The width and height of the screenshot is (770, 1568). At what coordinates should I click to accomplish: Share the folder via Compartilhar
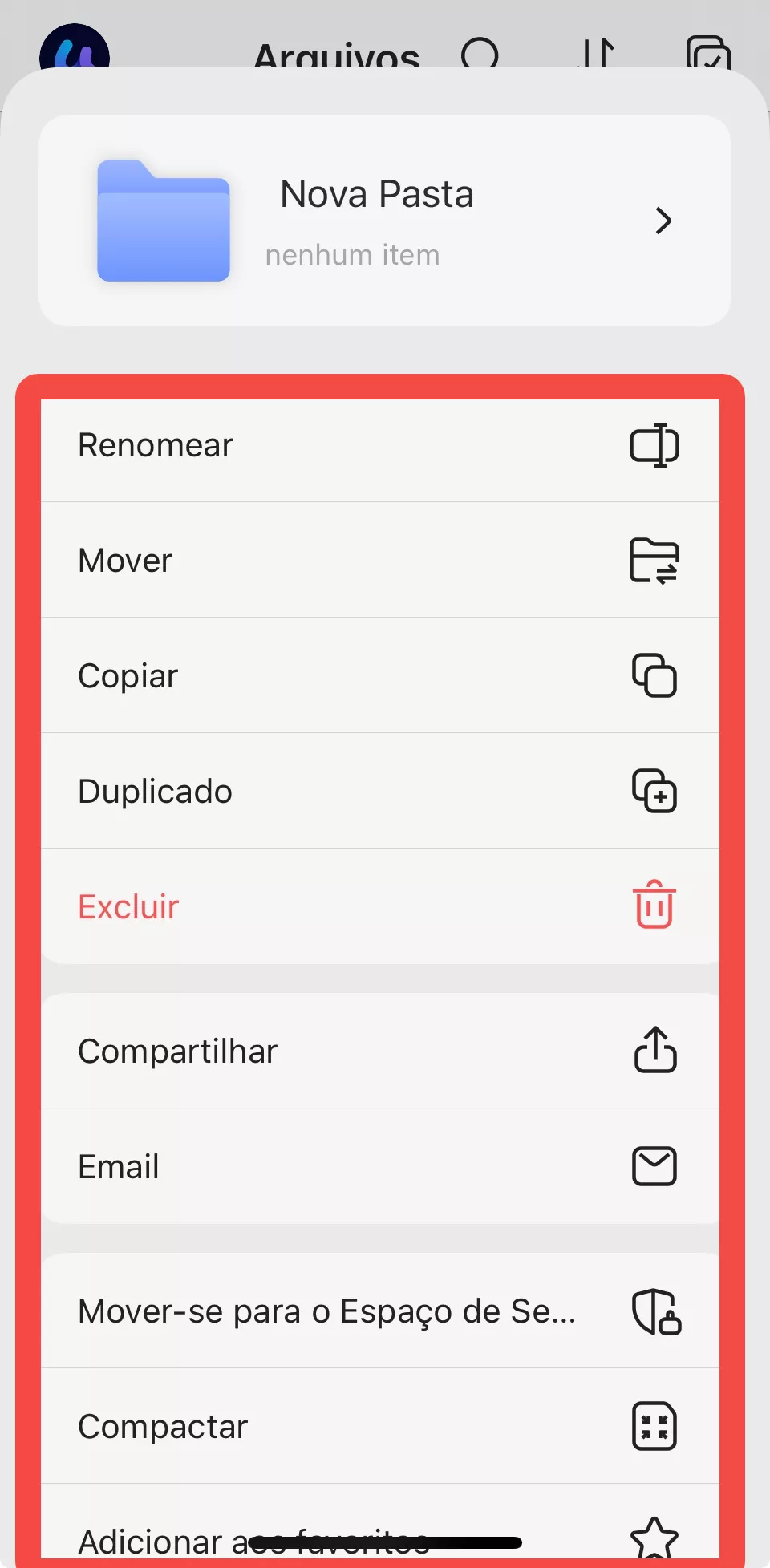(x=379, y=1051)
